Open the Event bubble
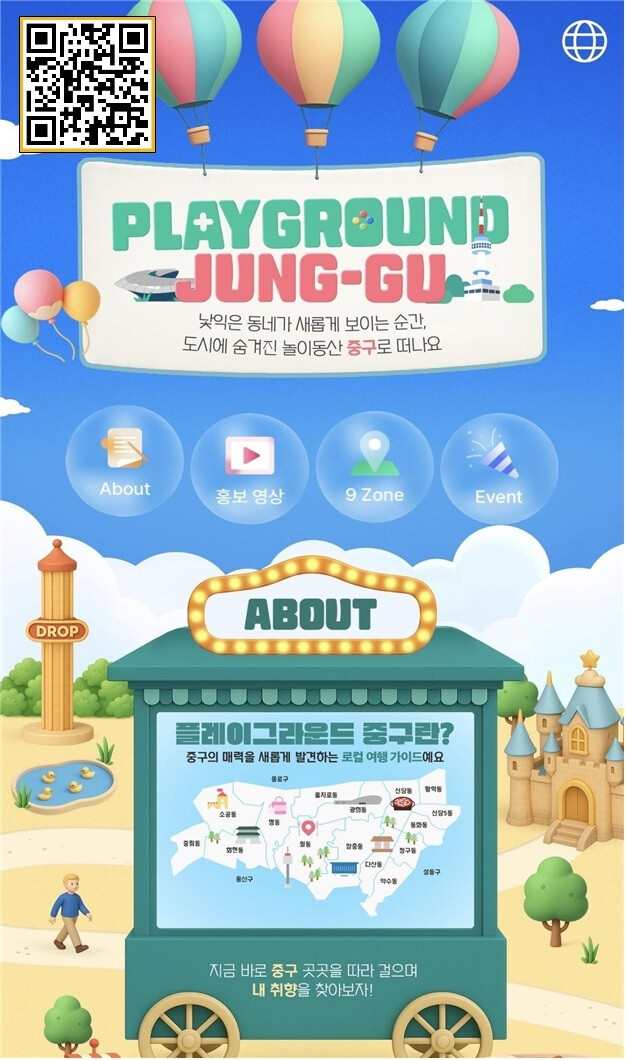The width and height of the screenshot is (626, 1060). [498, 467]
